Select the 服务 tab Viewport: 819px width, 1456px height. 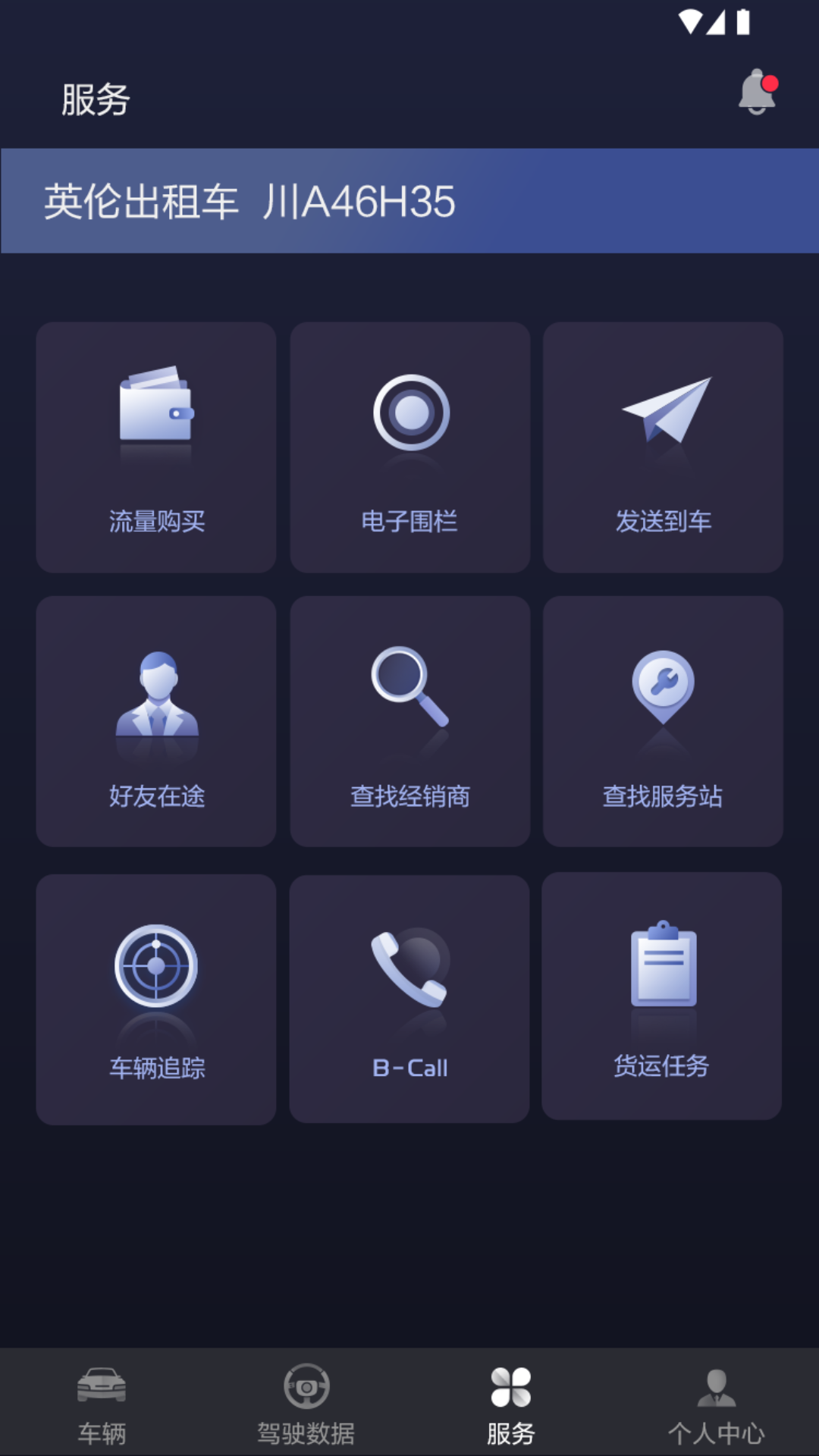pyautogui.click(x=511, y=1404)
